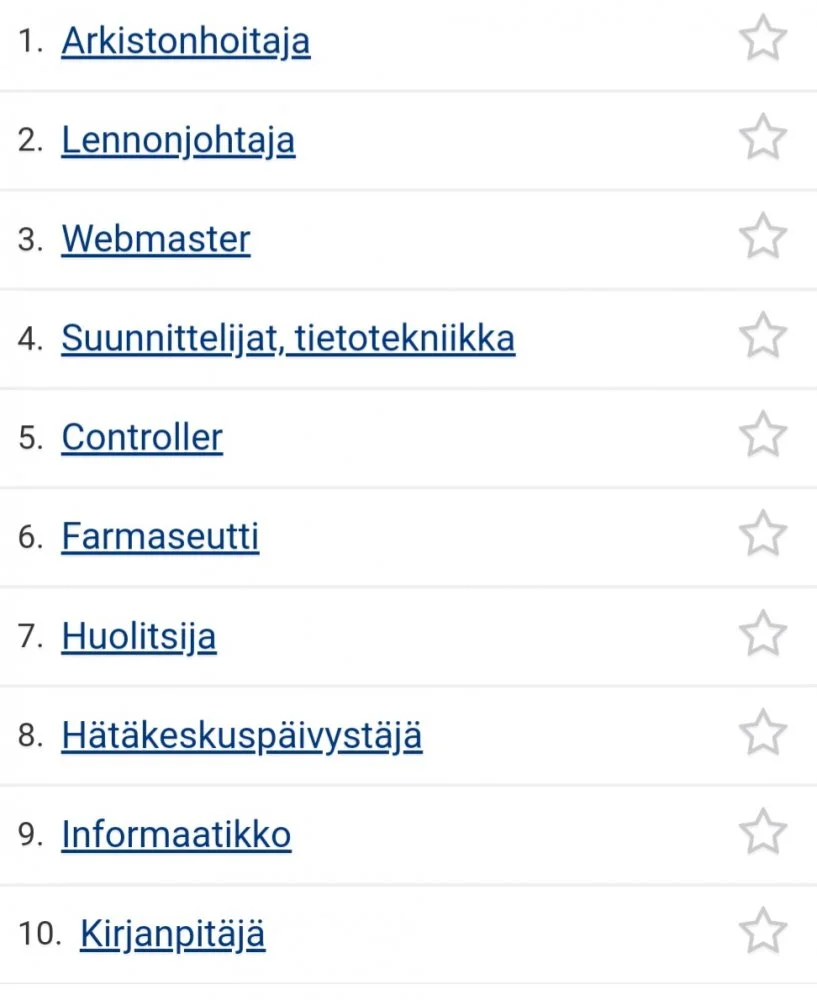Open the Lennonjohtaja link

[179, 140]
